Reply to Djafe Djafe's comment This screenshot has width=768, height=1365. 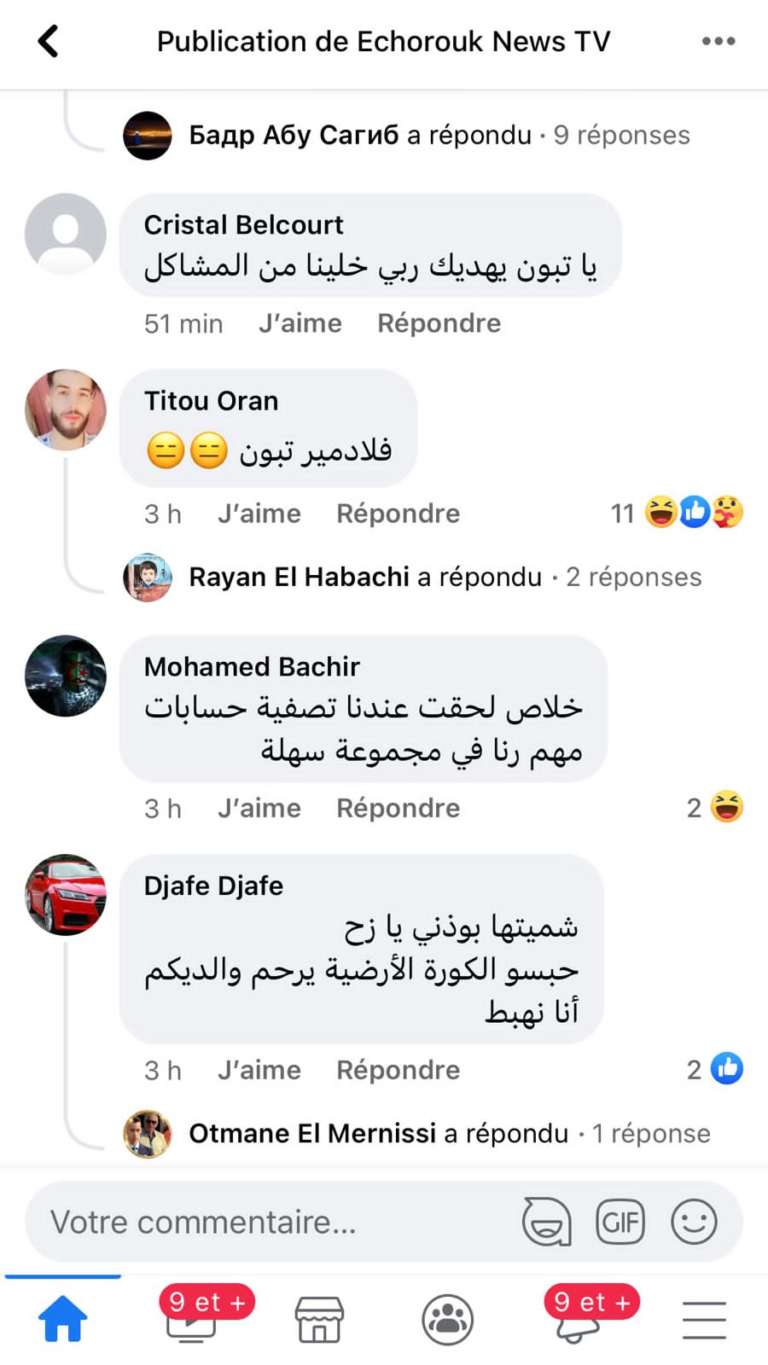(x=398, y=1070)
